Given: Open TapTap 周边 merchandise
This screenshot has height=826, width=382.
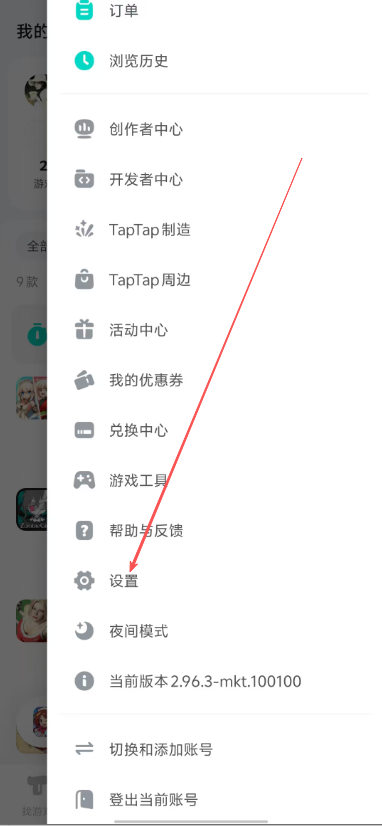Looking at the screenshot, I should click(x=214, y=280).
